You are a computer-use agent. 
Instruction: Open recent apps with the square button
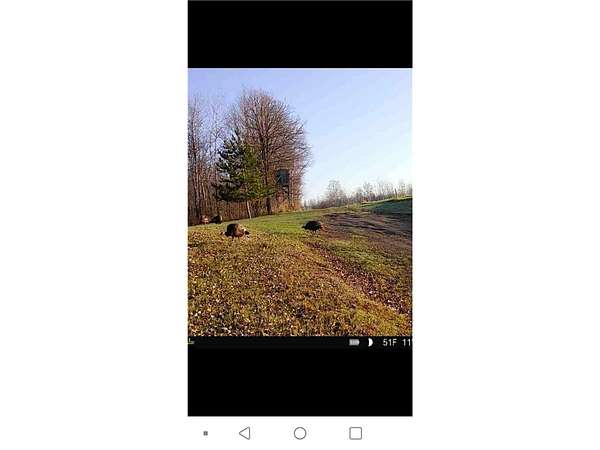click(355, 433)
